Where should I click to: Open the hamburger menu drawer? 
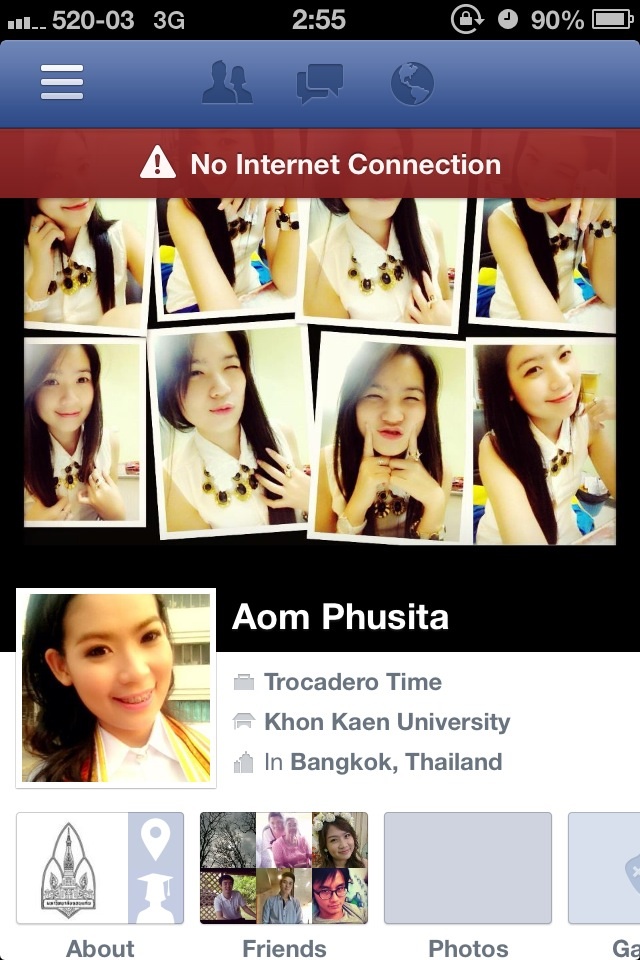click(62, 83)
